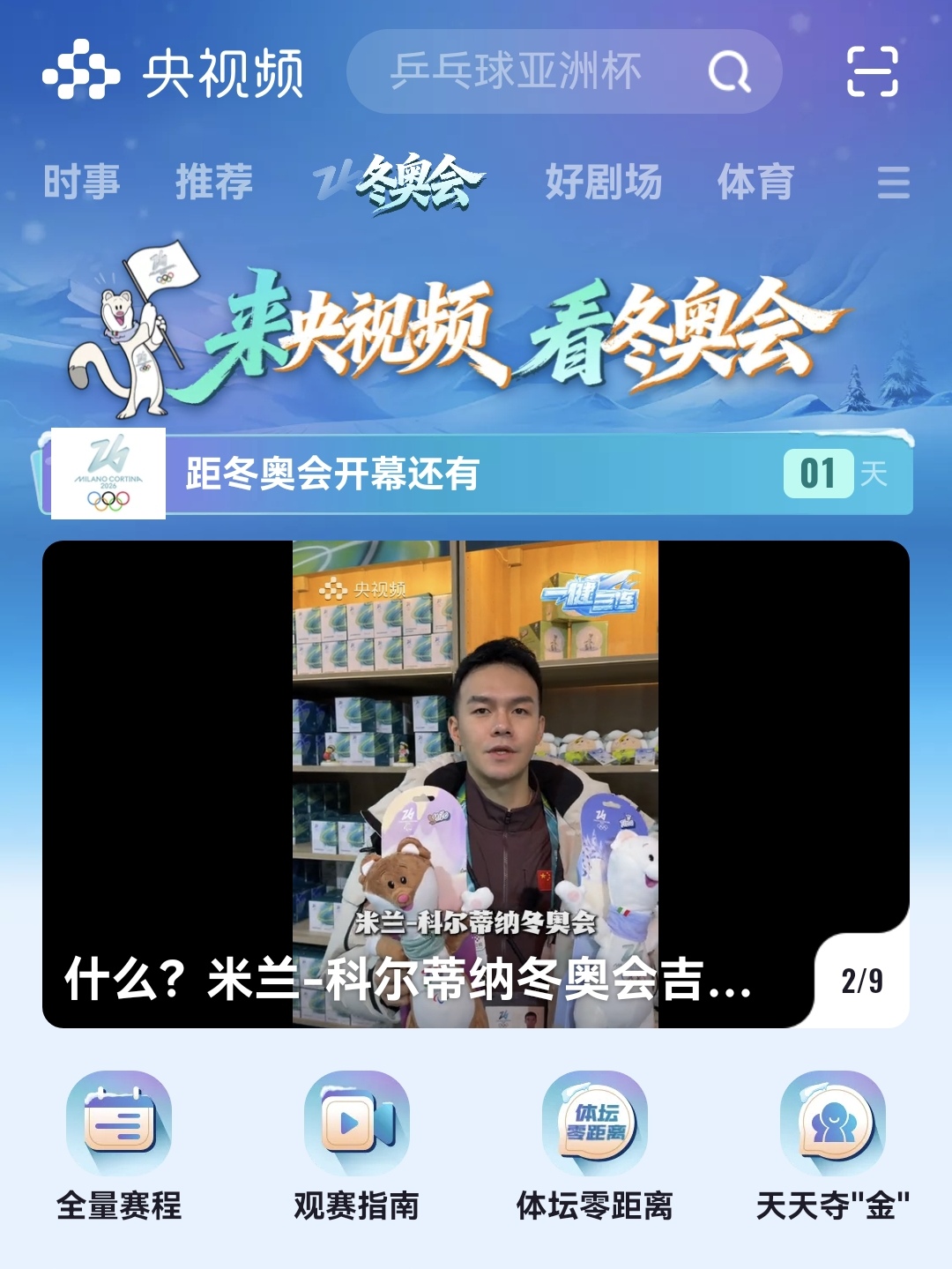The width and height of the screenshot is (952, 1269).
Task: Open the 距冬奥会开幕还有 countdown banner
Action: point(476,474)
